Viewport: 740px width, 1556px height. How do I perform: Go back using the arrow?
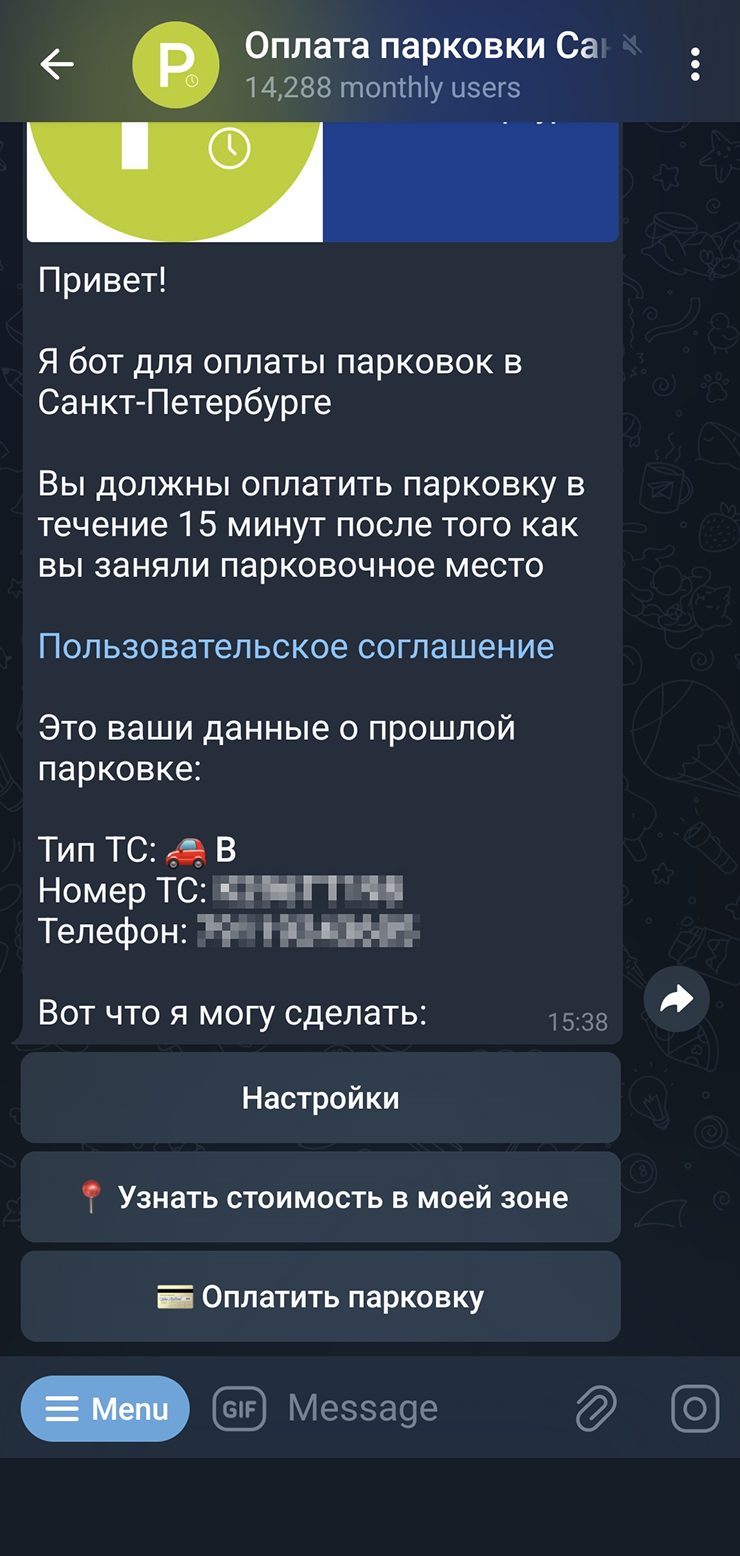coord(57,65)
